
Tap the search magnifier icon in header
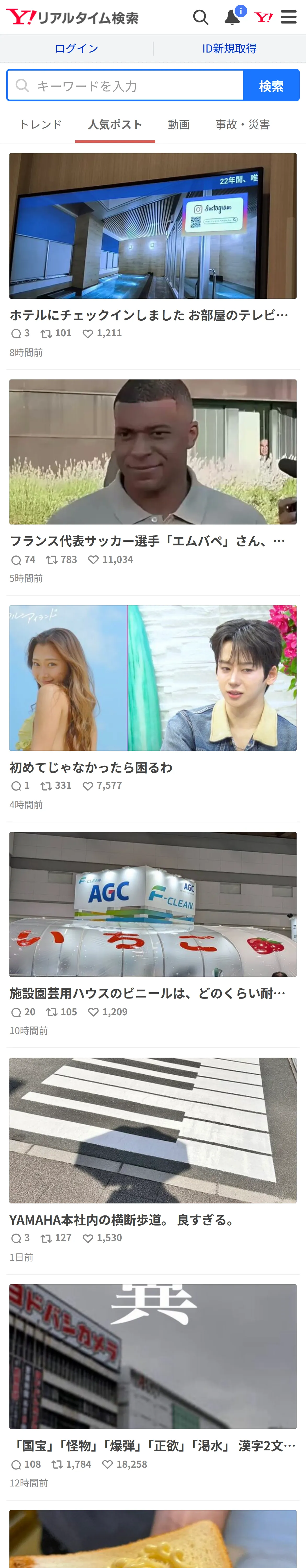[x=201, y=17]
